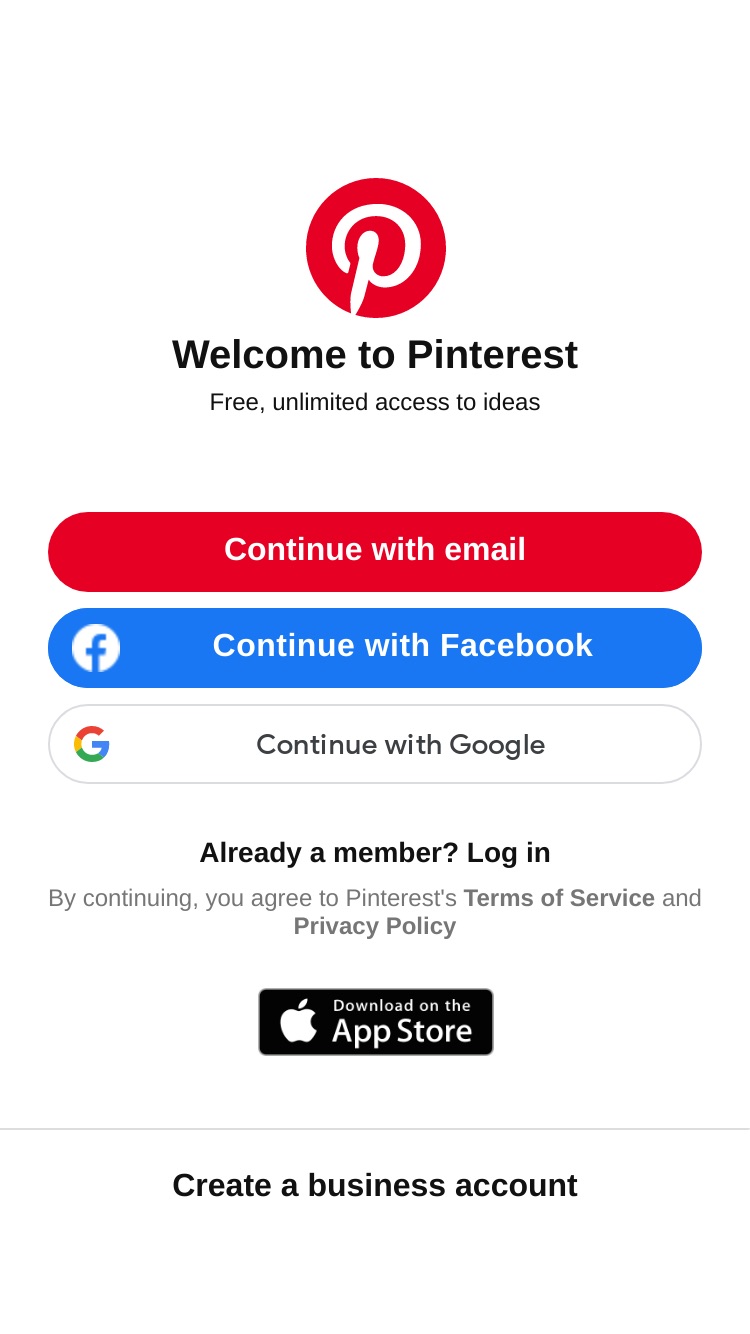The height and width of the screenshot is (1334, 750).
Task: View the Privacy Policy link
Action: point(375,926)
